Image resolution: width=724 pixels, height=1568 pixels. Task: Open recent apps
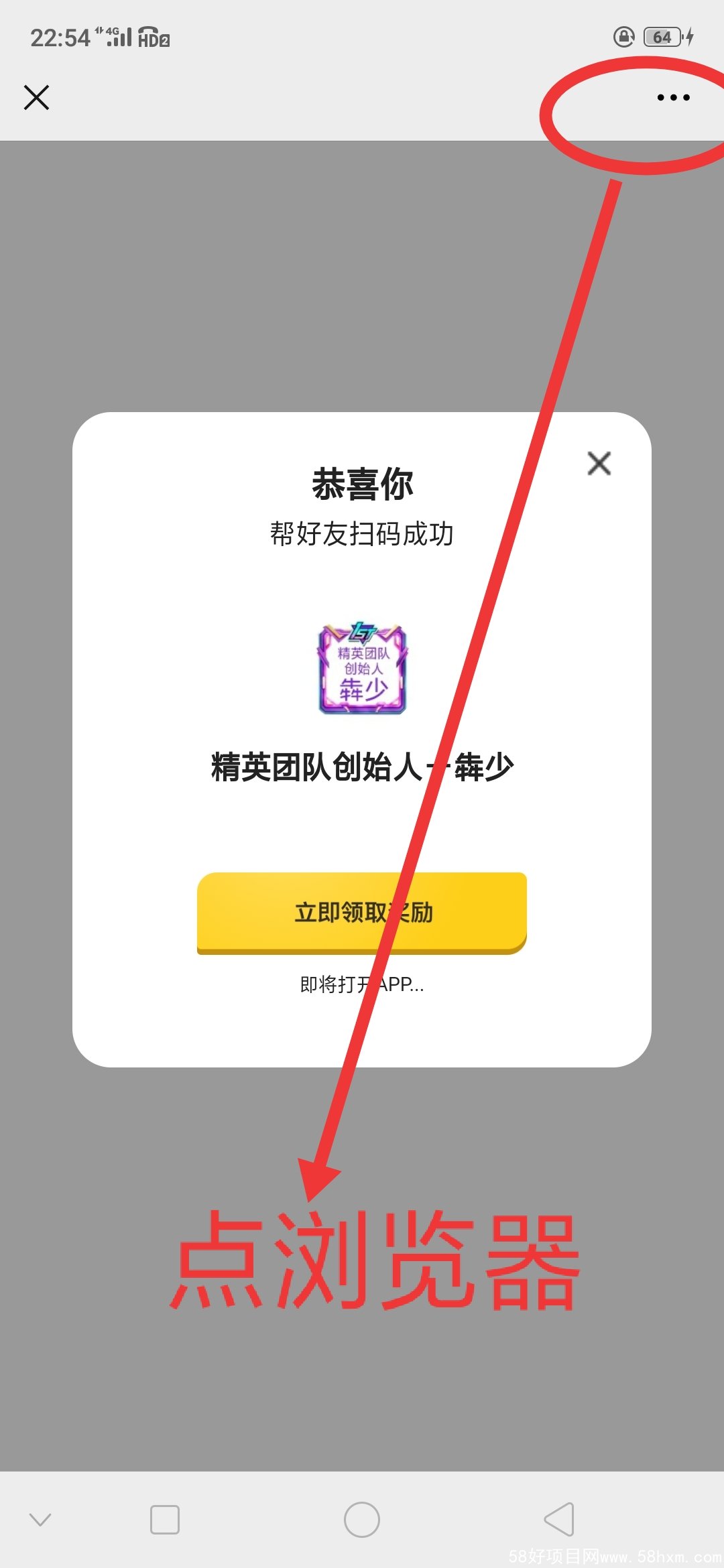(165, 1519)
